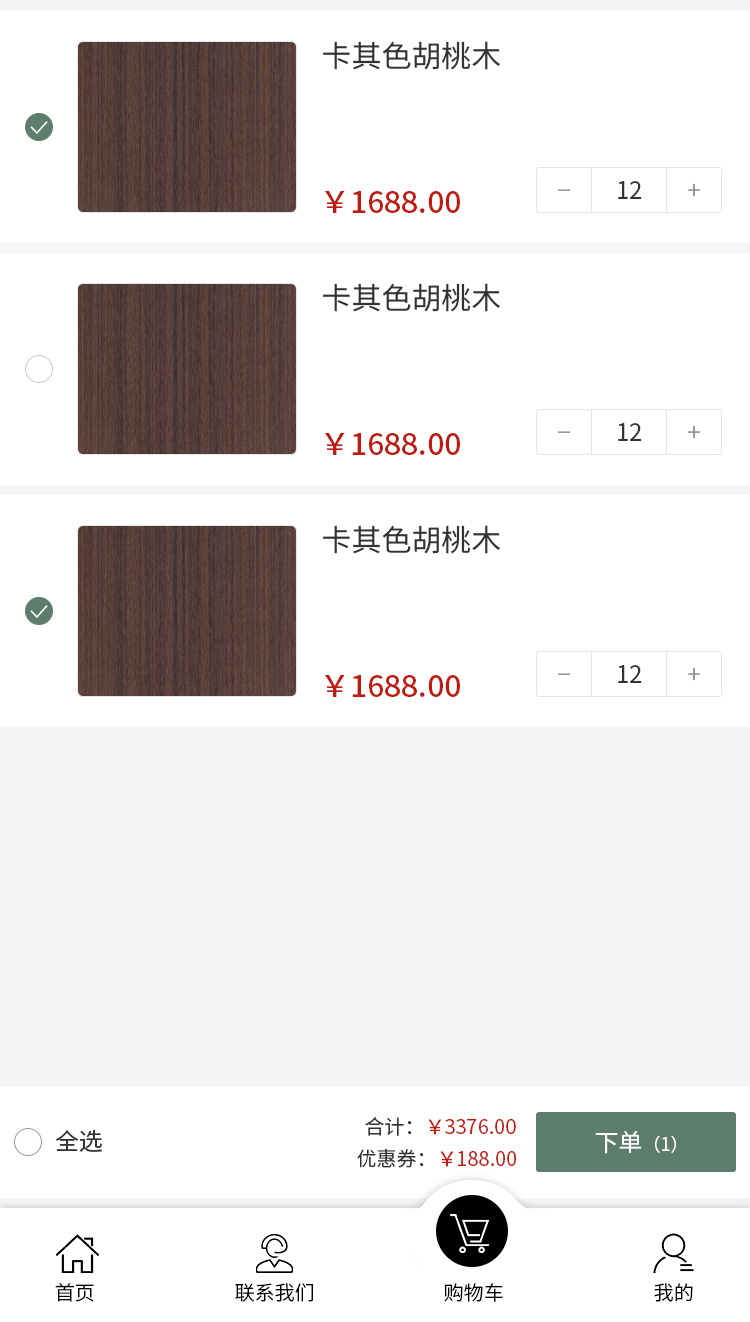Decrease quantity of the second cart item
Screen dimensions: 750x1322
(564, 432)
